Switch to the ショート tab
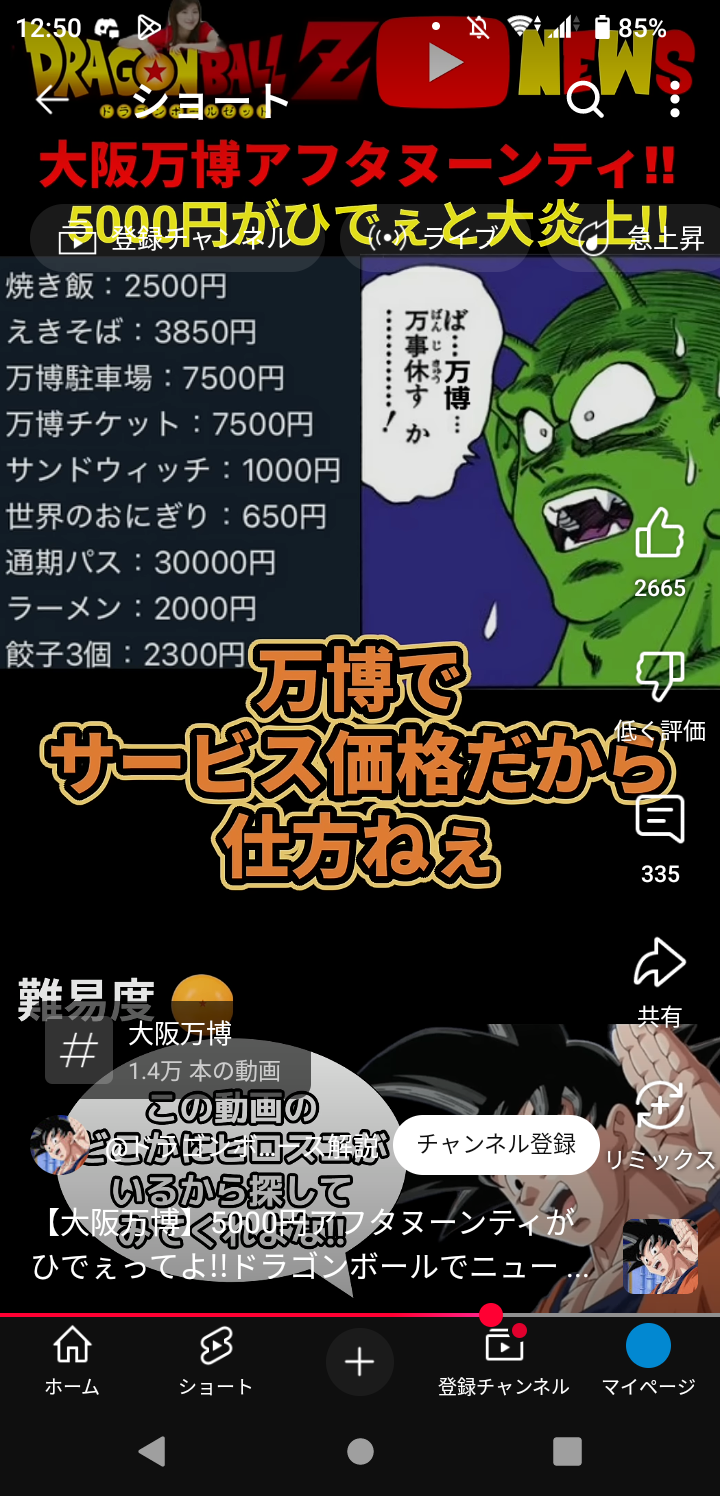 (215, 1362)
